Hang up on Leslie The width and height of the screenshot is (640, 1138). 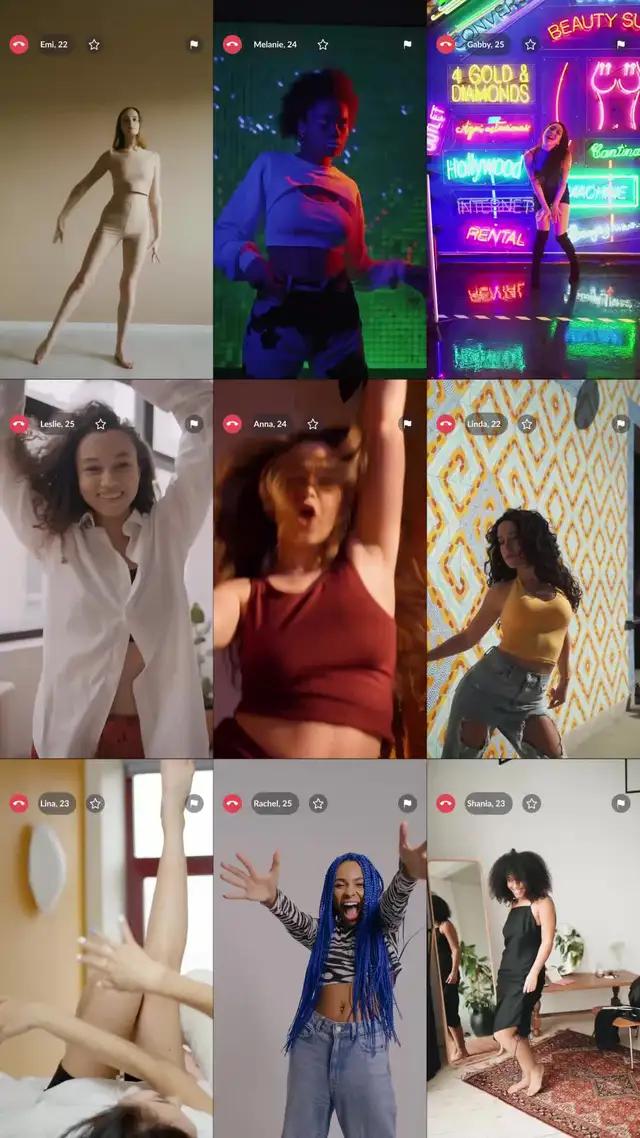(x=19, y=424)
